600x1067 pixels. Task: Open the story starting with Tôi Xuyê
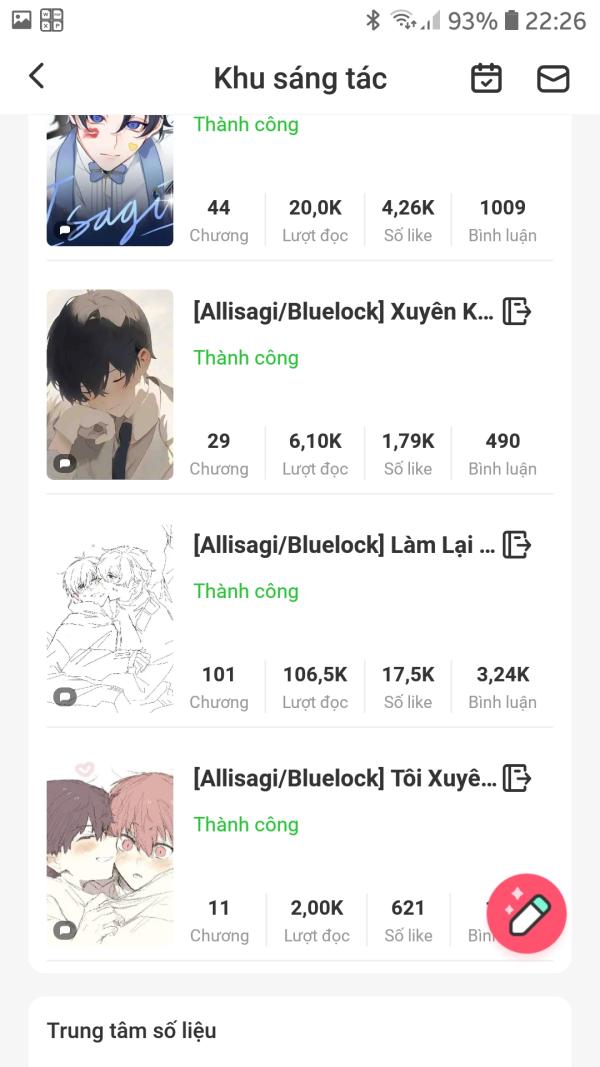[x=343, y=778]
